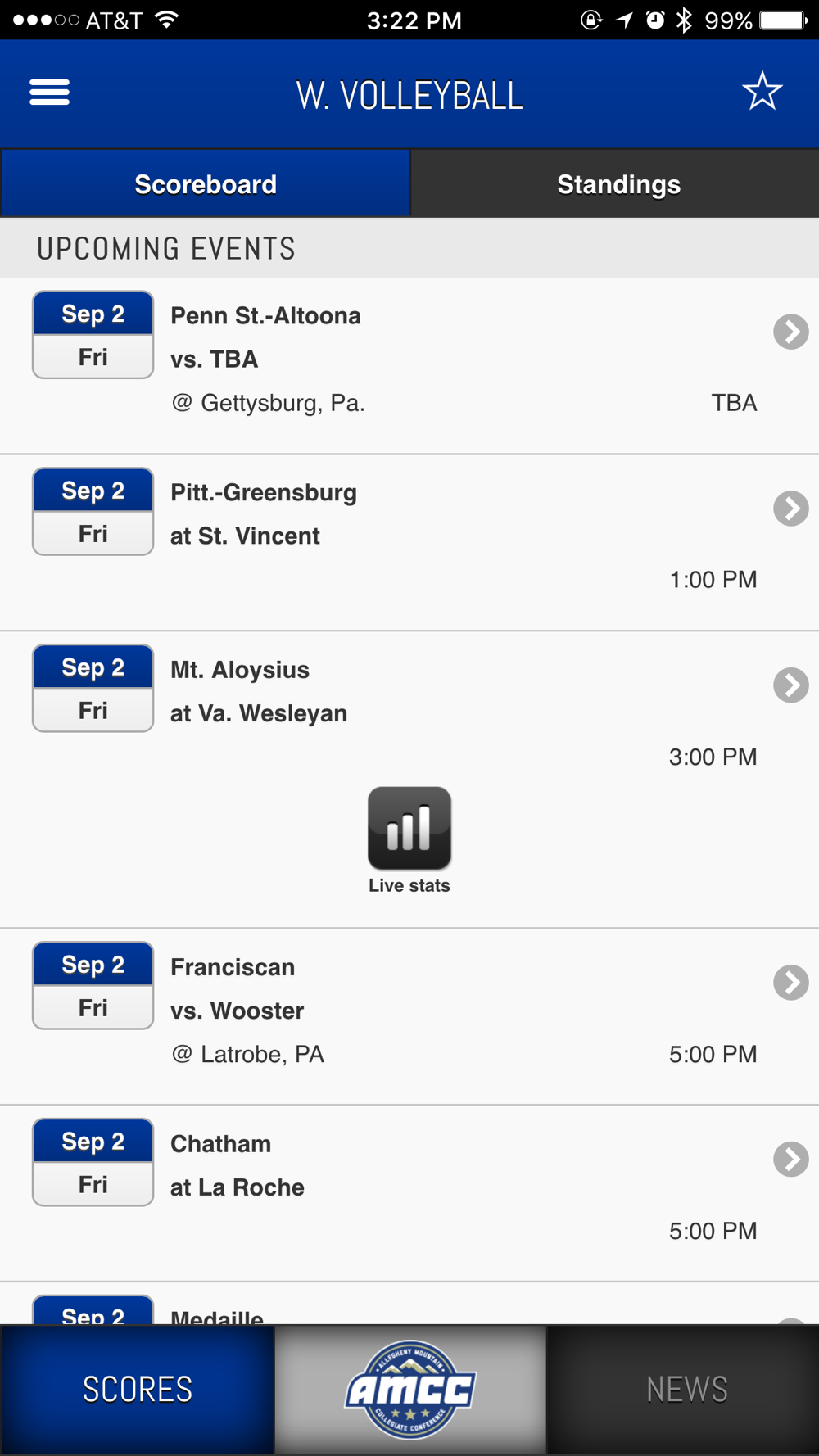Open the Franciscan vs. Wooster game

pos(409,1017)
